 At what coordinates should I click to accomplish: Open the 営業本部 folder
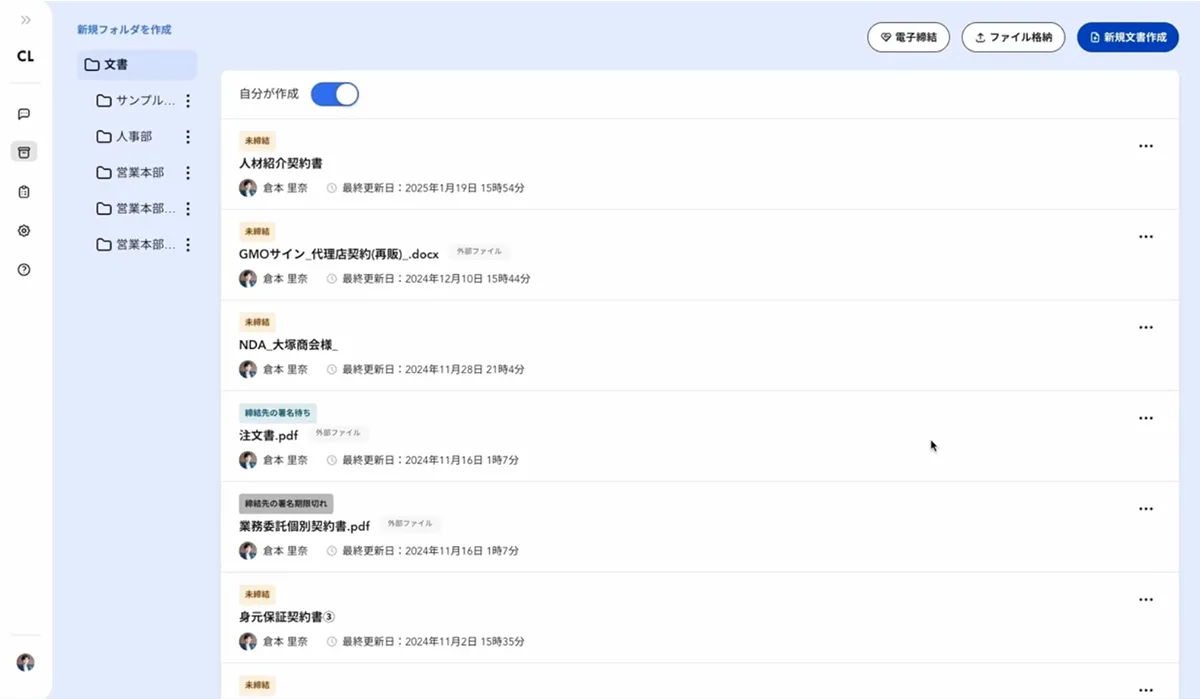pos(139,173)
